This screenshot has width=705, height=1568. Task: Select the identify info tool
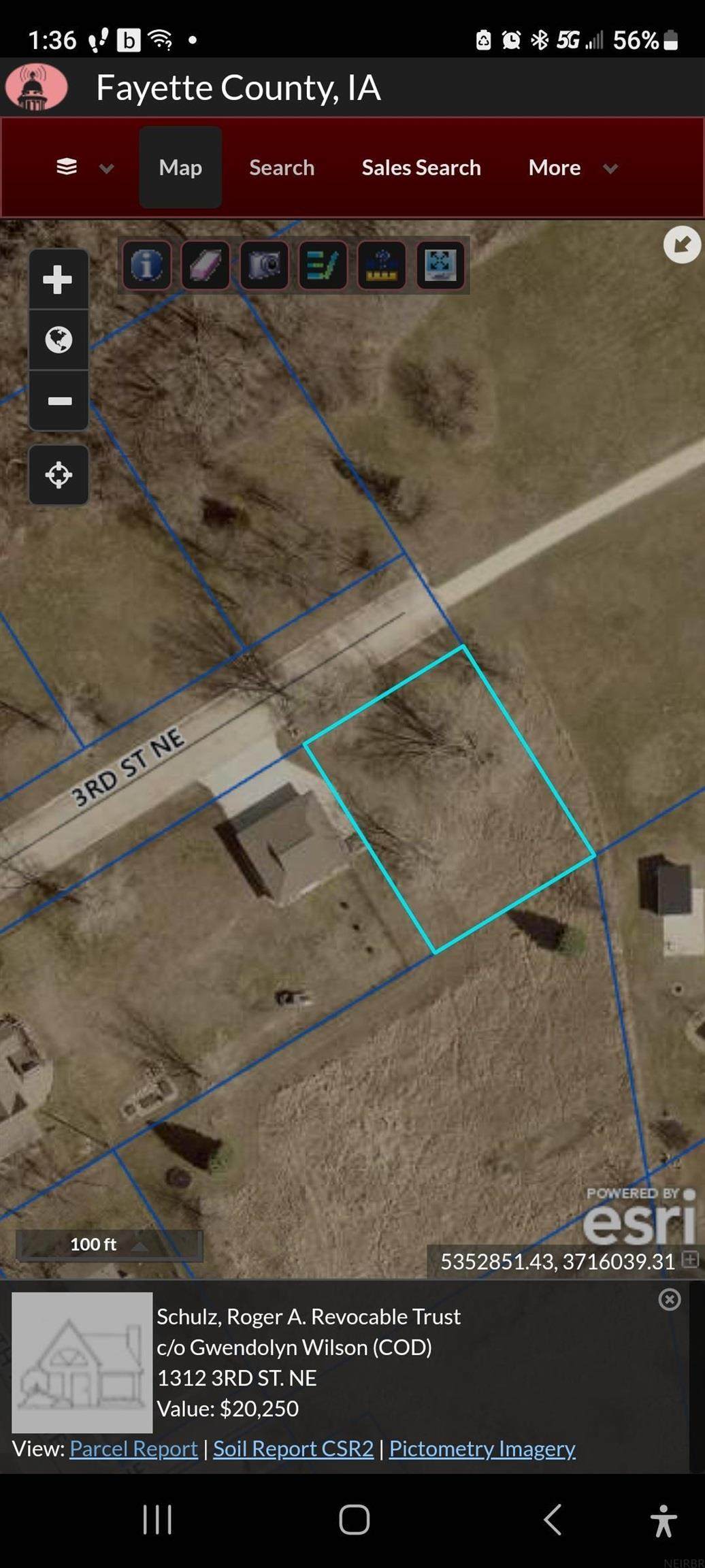(x=147, y=265)
